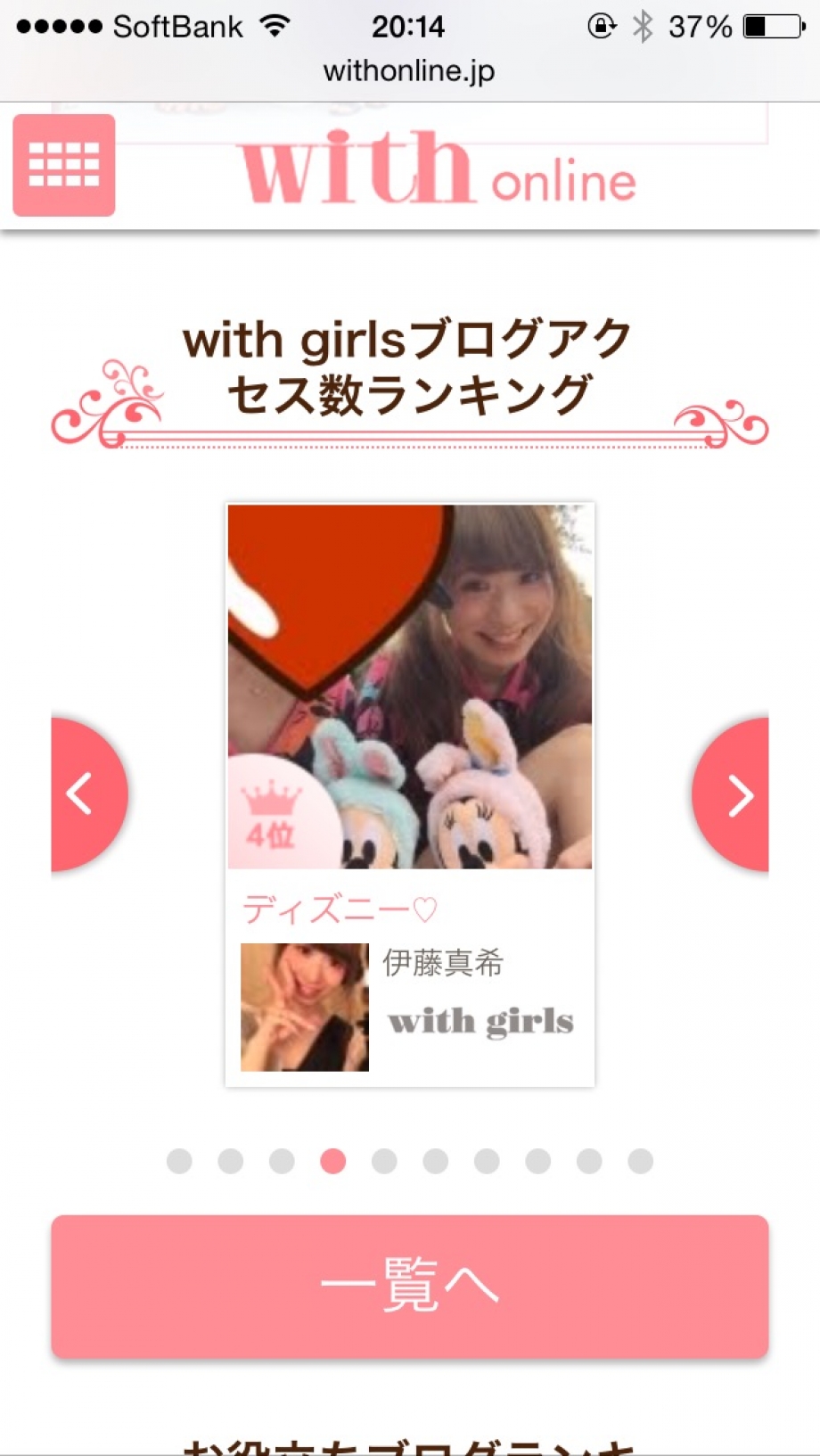Viewport: 820px width, 1456px height.
Task: Show next ranking card
Action: coord(735,794)
